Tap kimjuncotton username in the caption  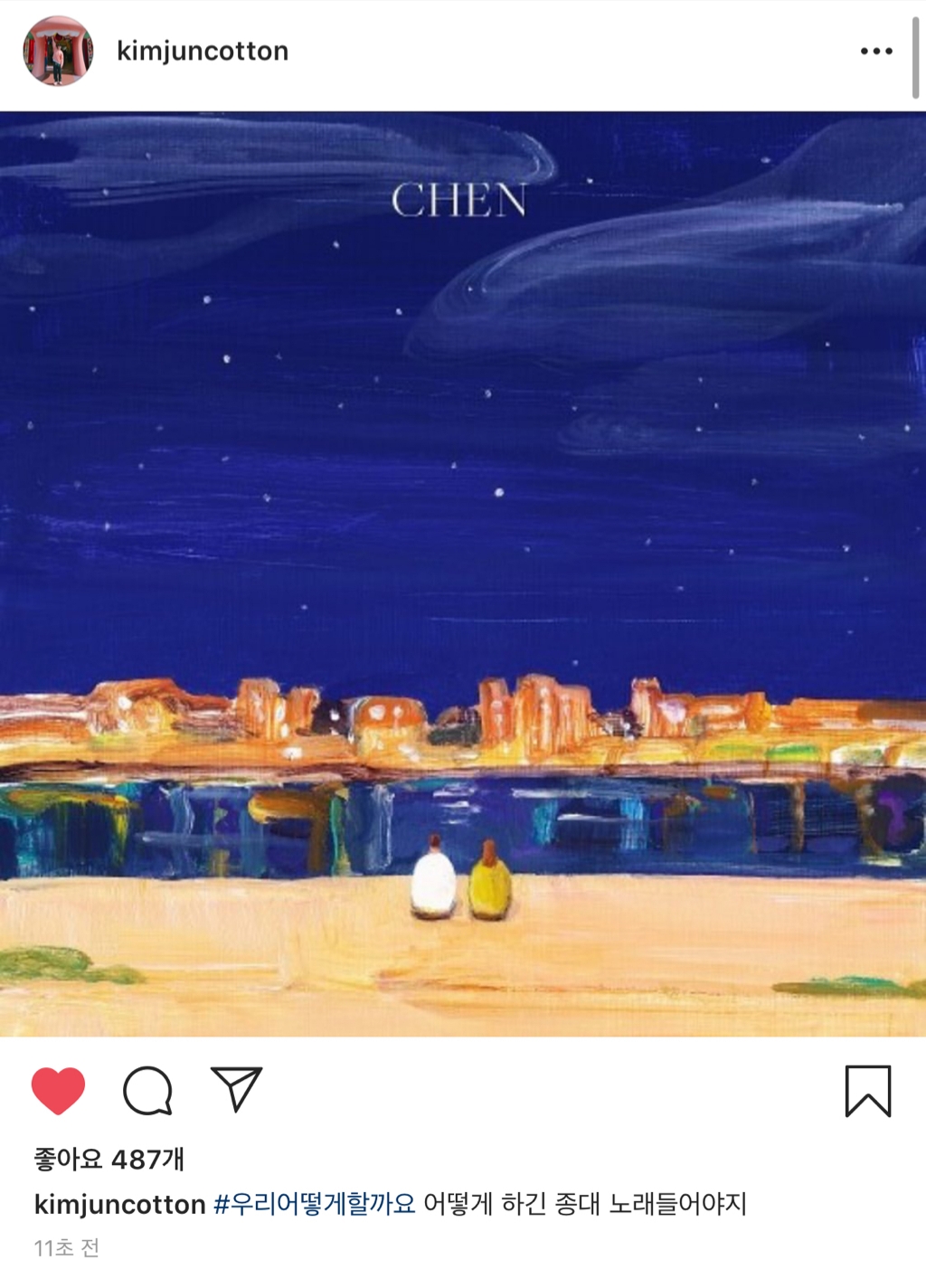(119, 1204)
